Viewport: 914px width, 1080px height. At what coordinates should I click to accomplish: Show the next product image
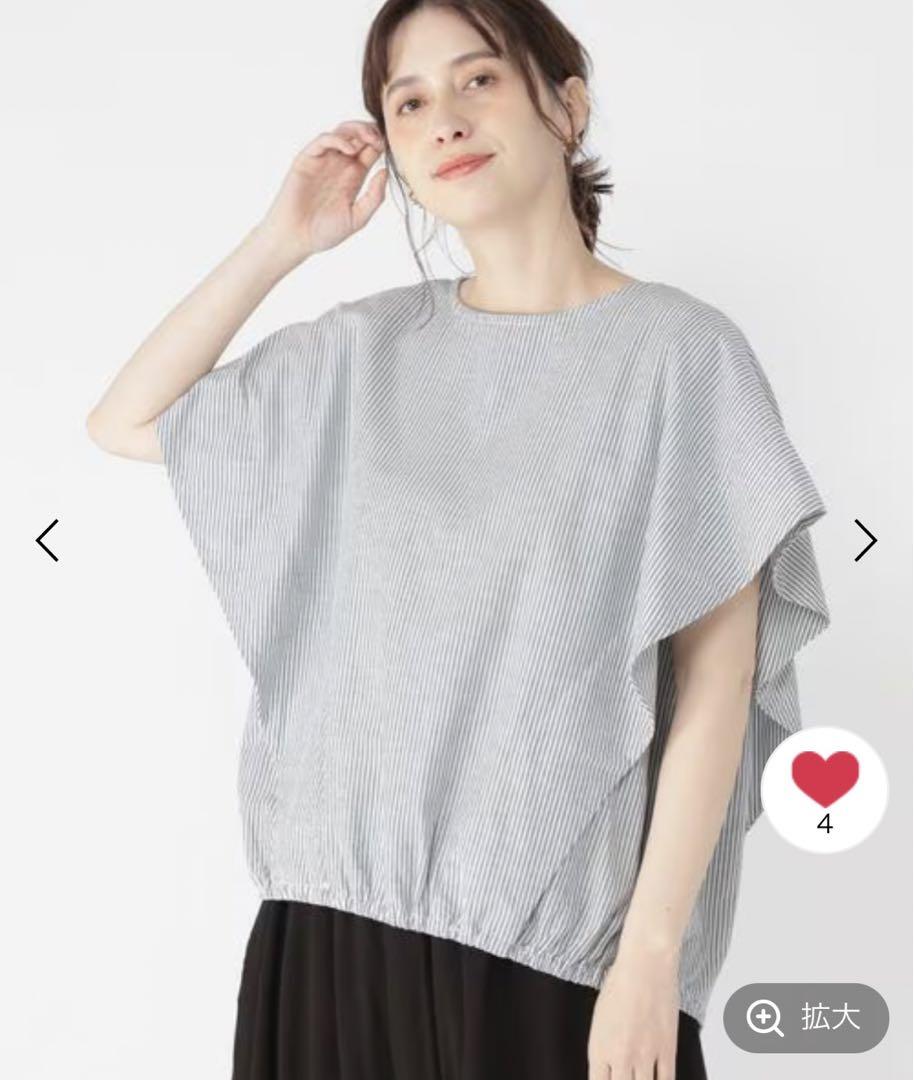865,540
